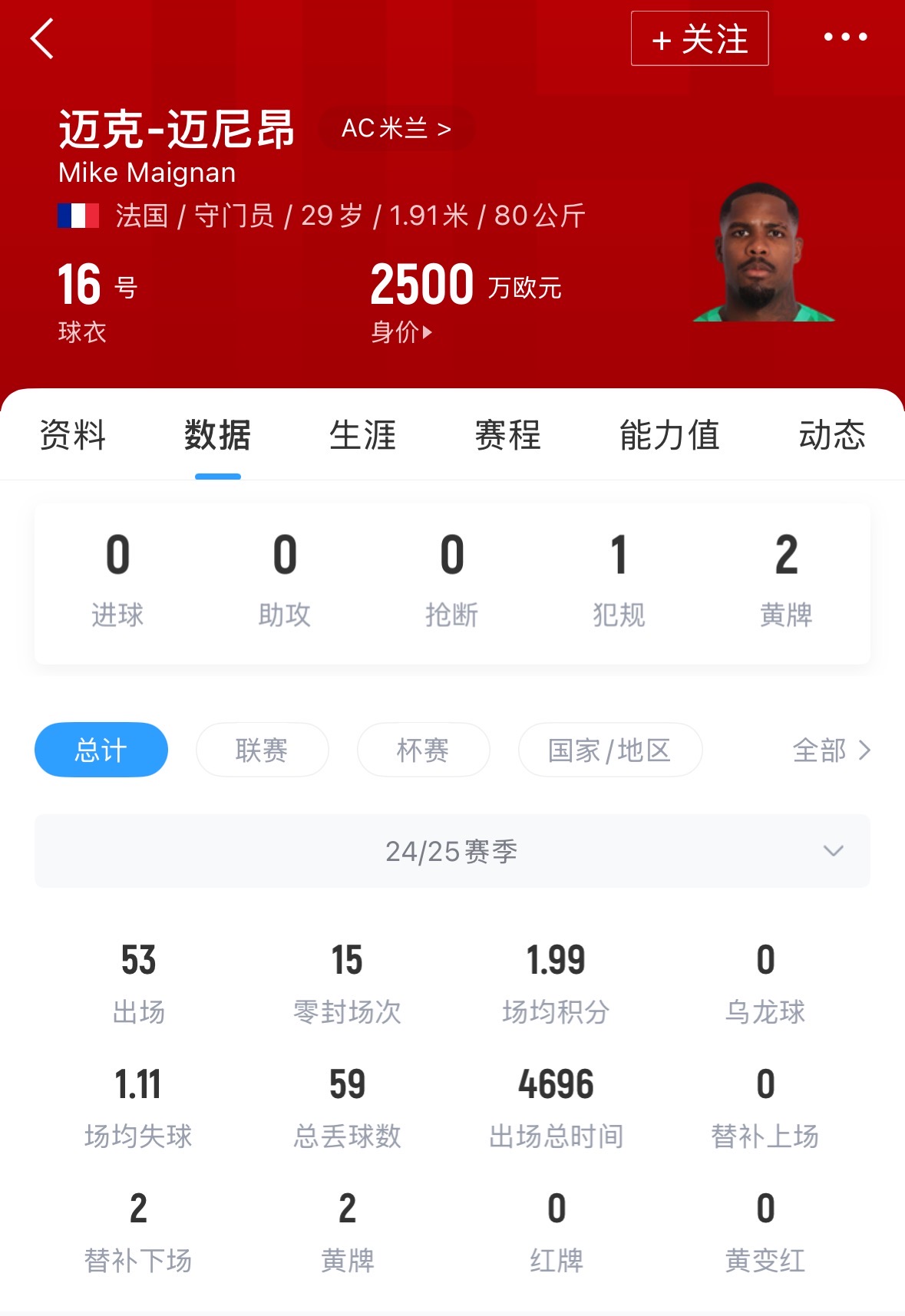The image size is (905, 1316).
Task: Go back using the top-left arrow
Action: [x=42, y=38]
